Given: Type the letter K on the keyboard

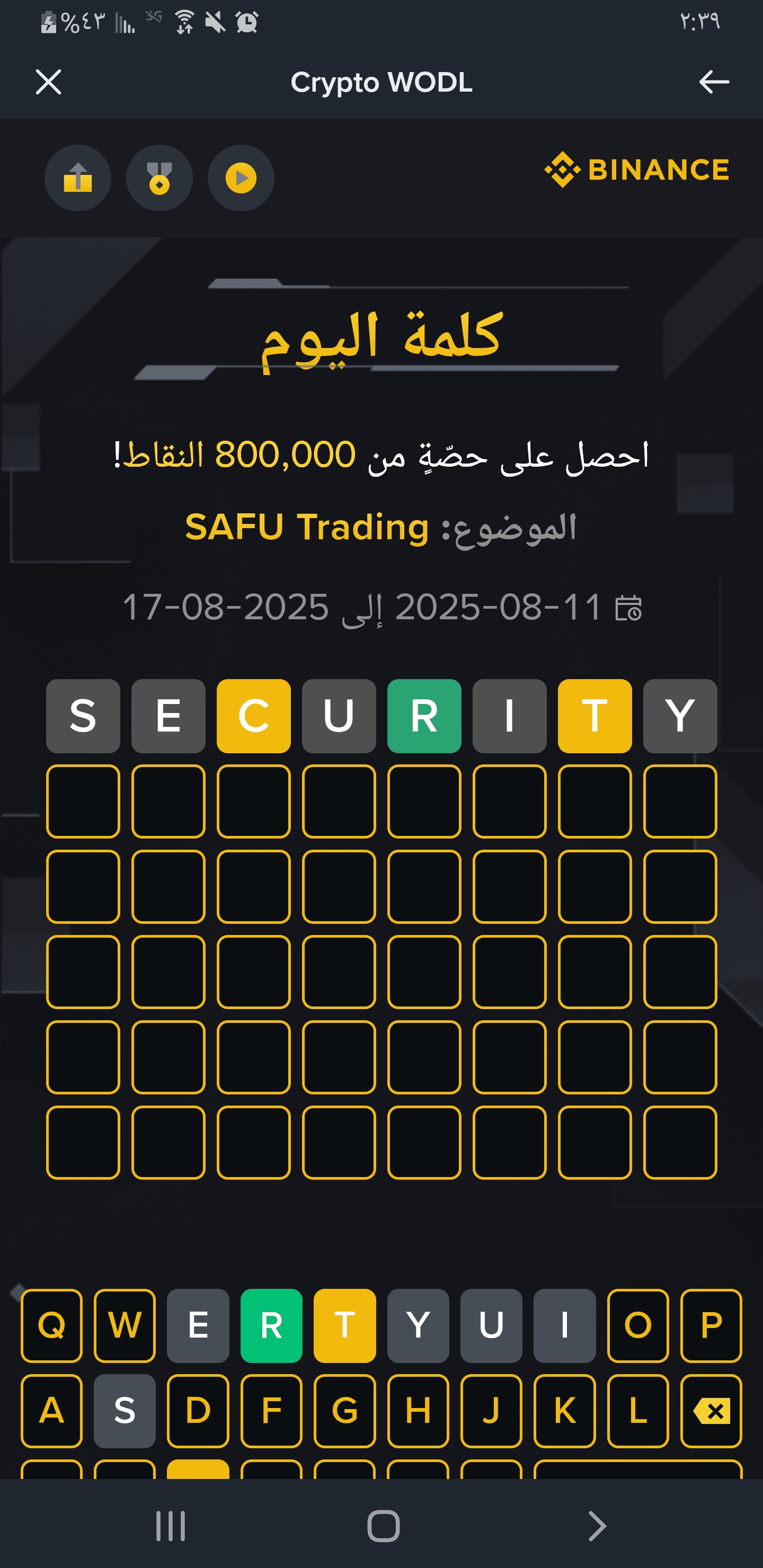Looking at the screenshot, I should (564, 1410).
